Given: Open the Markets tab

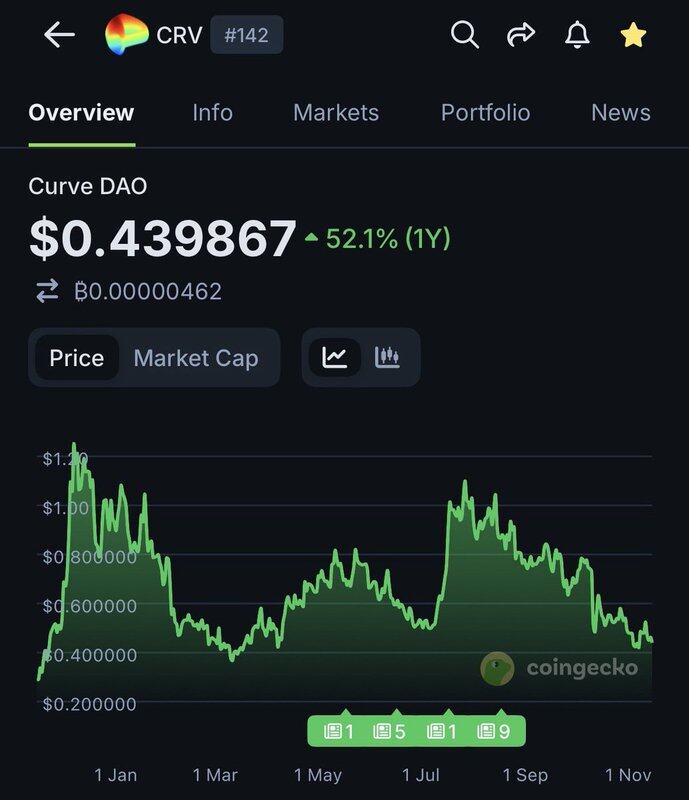Looking at the screenshot, I should (336, 113).
